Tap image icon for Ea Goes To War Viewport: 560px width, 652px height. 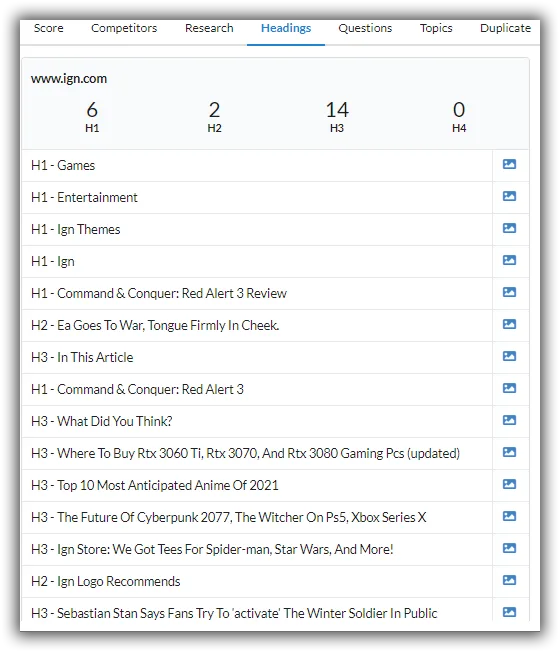click(x=509, y=324)
